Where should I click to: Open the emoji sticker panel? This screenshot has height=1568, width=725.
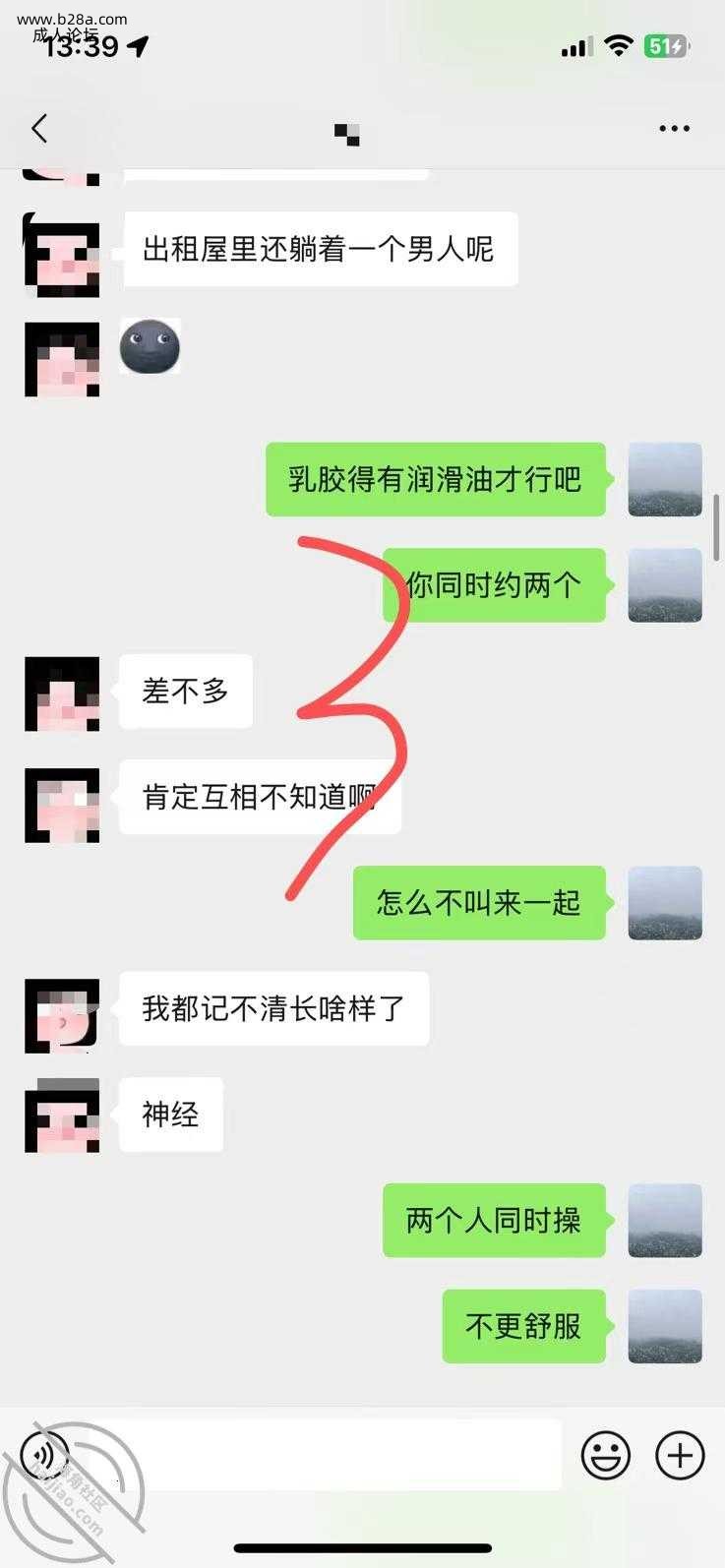tap(605, 1454)
